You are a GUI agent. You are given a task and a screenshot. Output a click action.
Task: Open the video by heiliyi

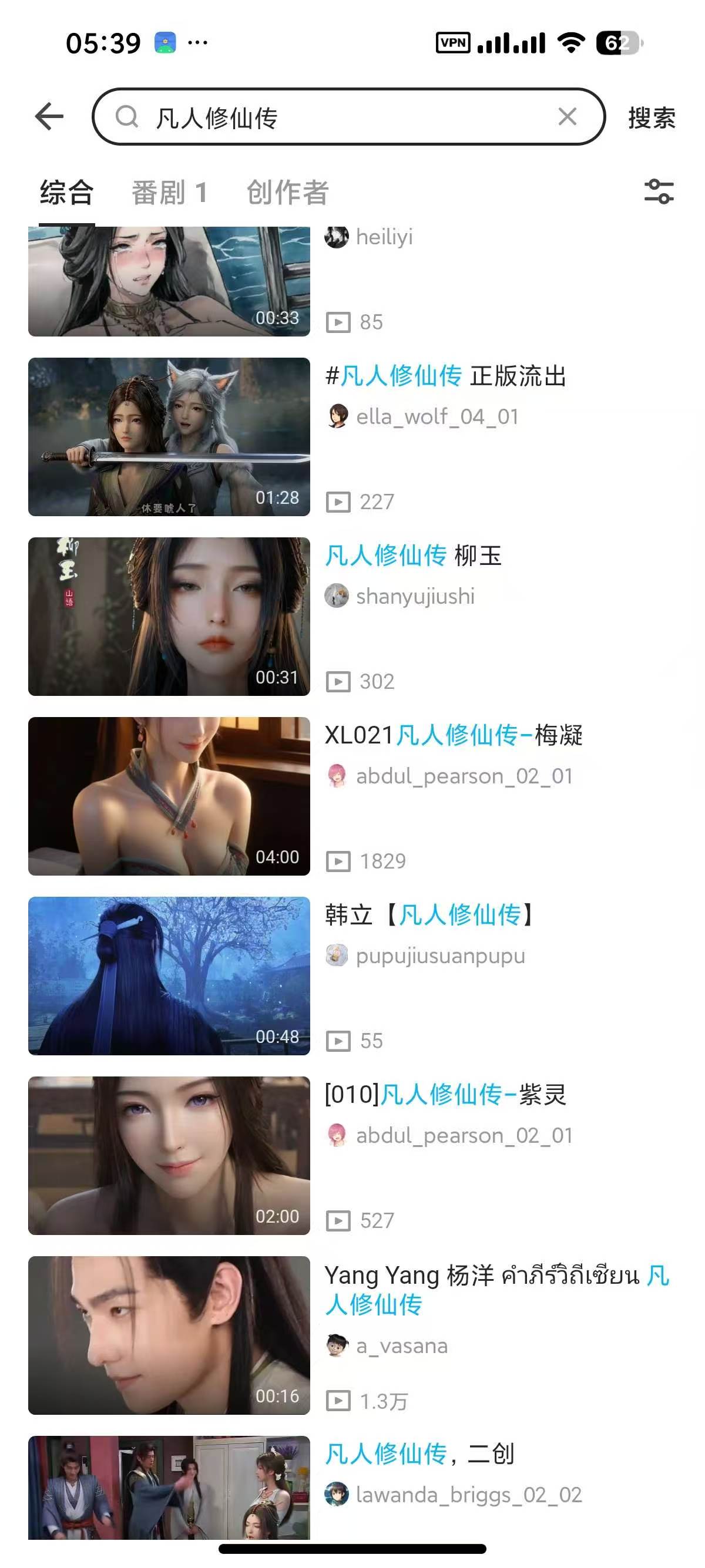[x=169, y=281]
